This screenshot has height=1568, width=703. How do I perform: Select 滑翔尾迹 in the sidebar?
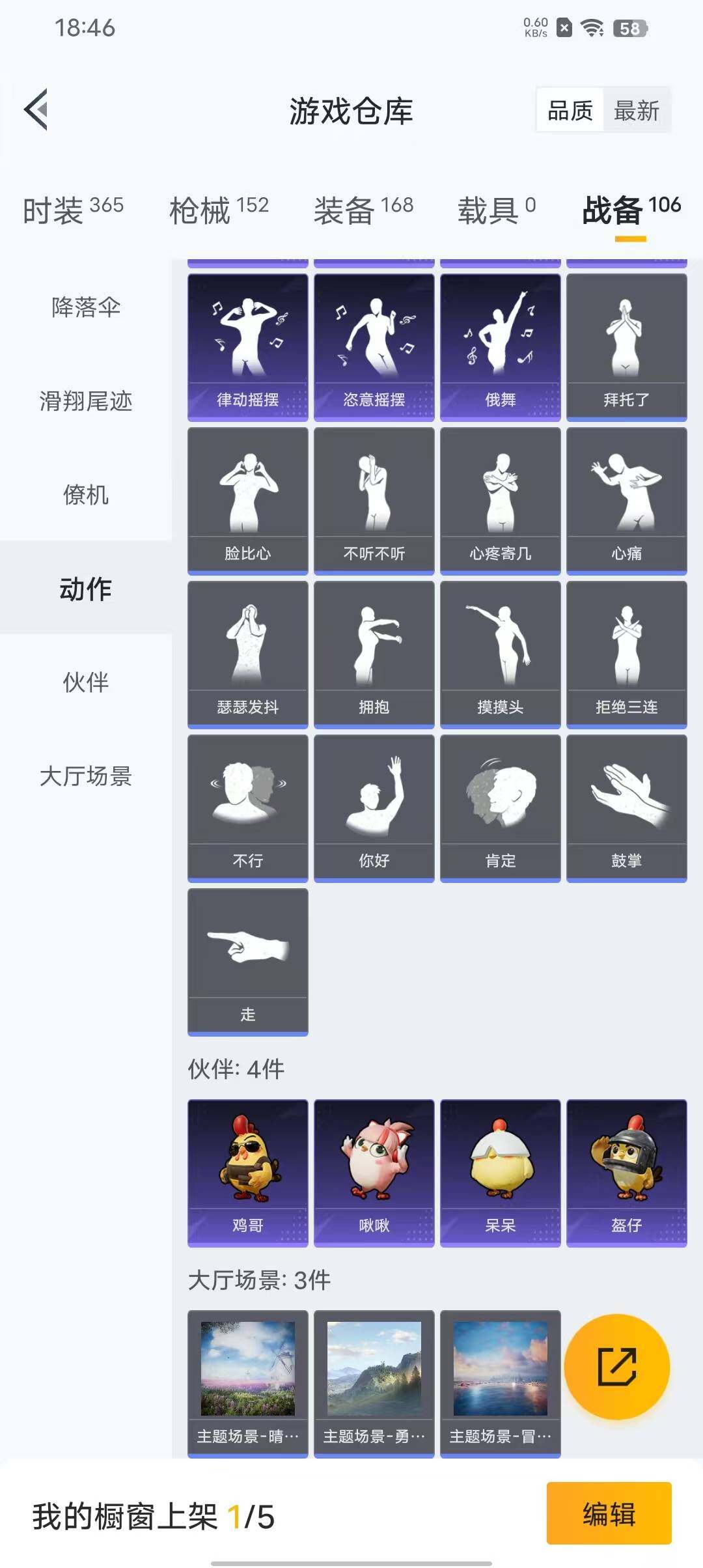(86, 400)
